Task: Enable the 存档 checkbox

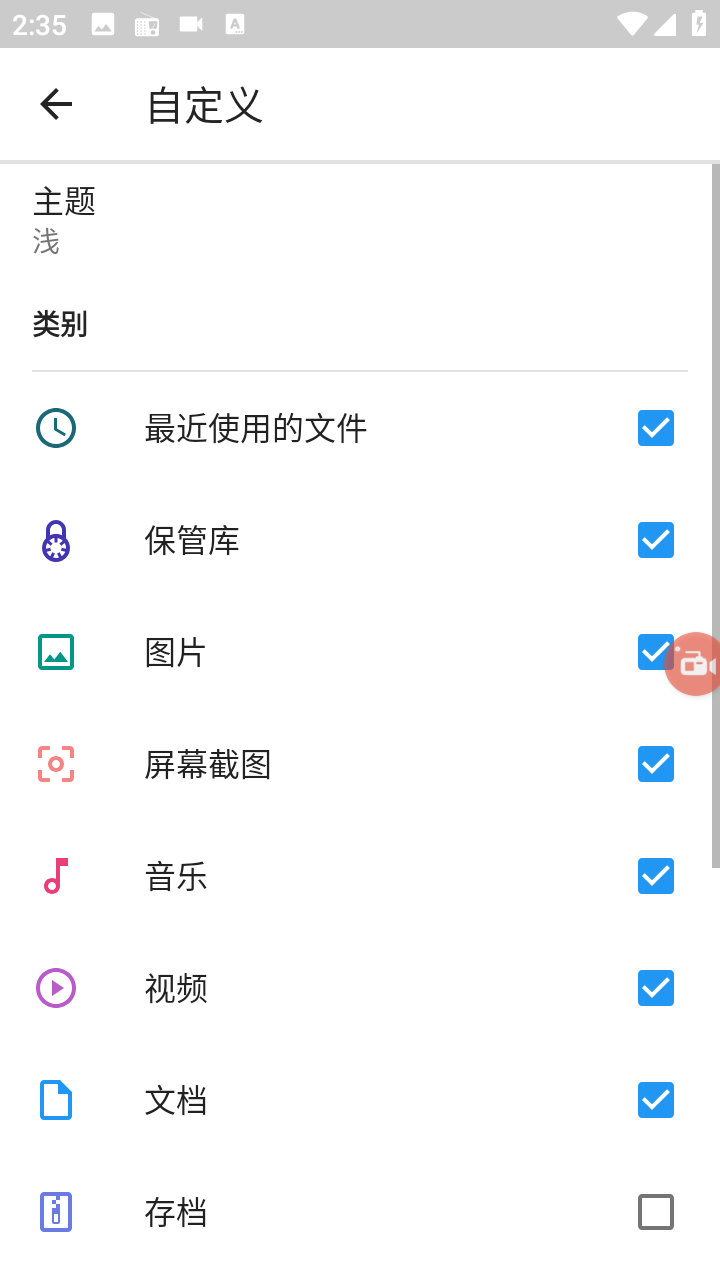Action: 656,1212
